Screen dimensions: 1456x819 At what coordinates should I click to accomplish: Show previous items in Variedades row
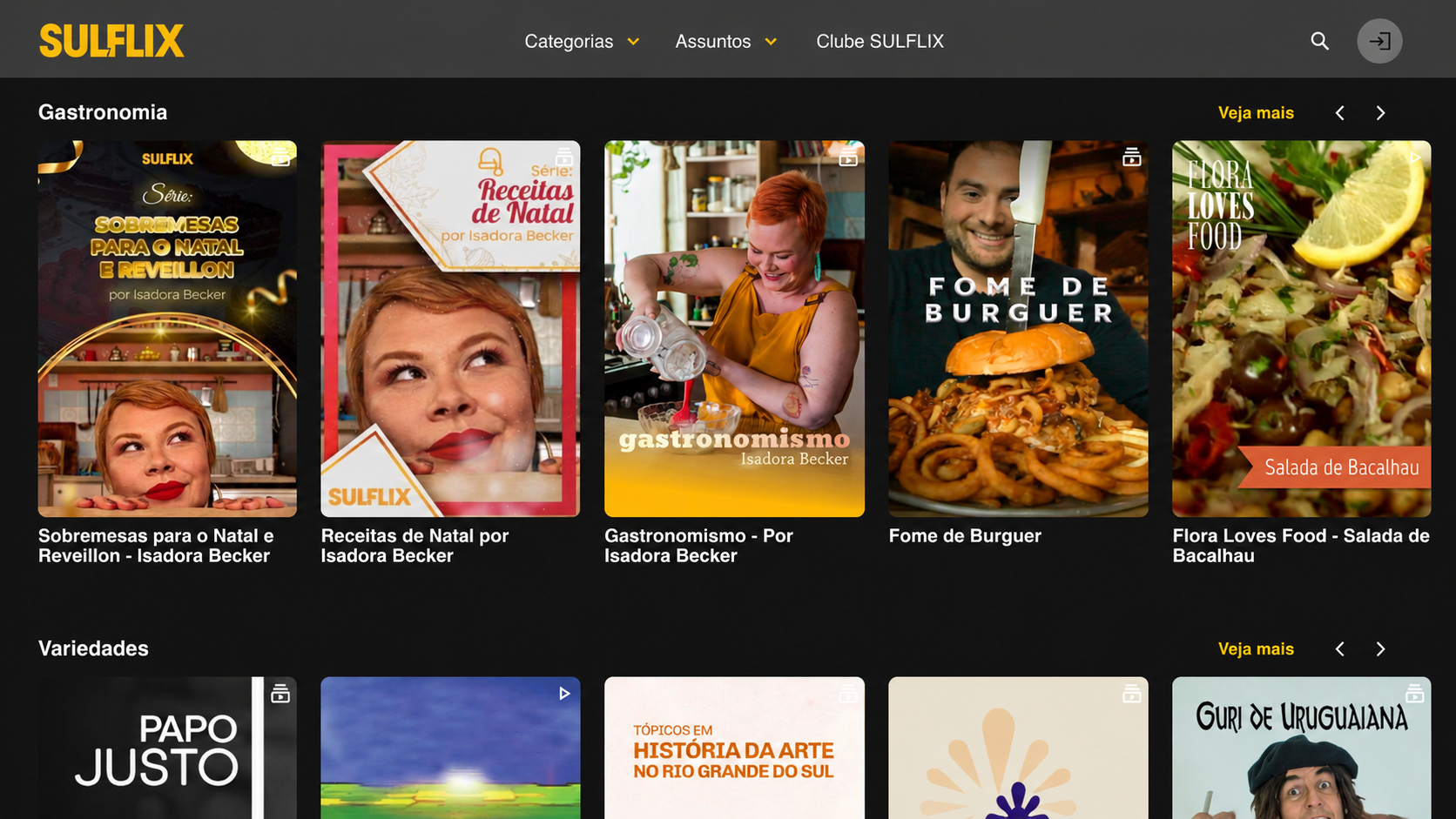[x=1340, y=649]
